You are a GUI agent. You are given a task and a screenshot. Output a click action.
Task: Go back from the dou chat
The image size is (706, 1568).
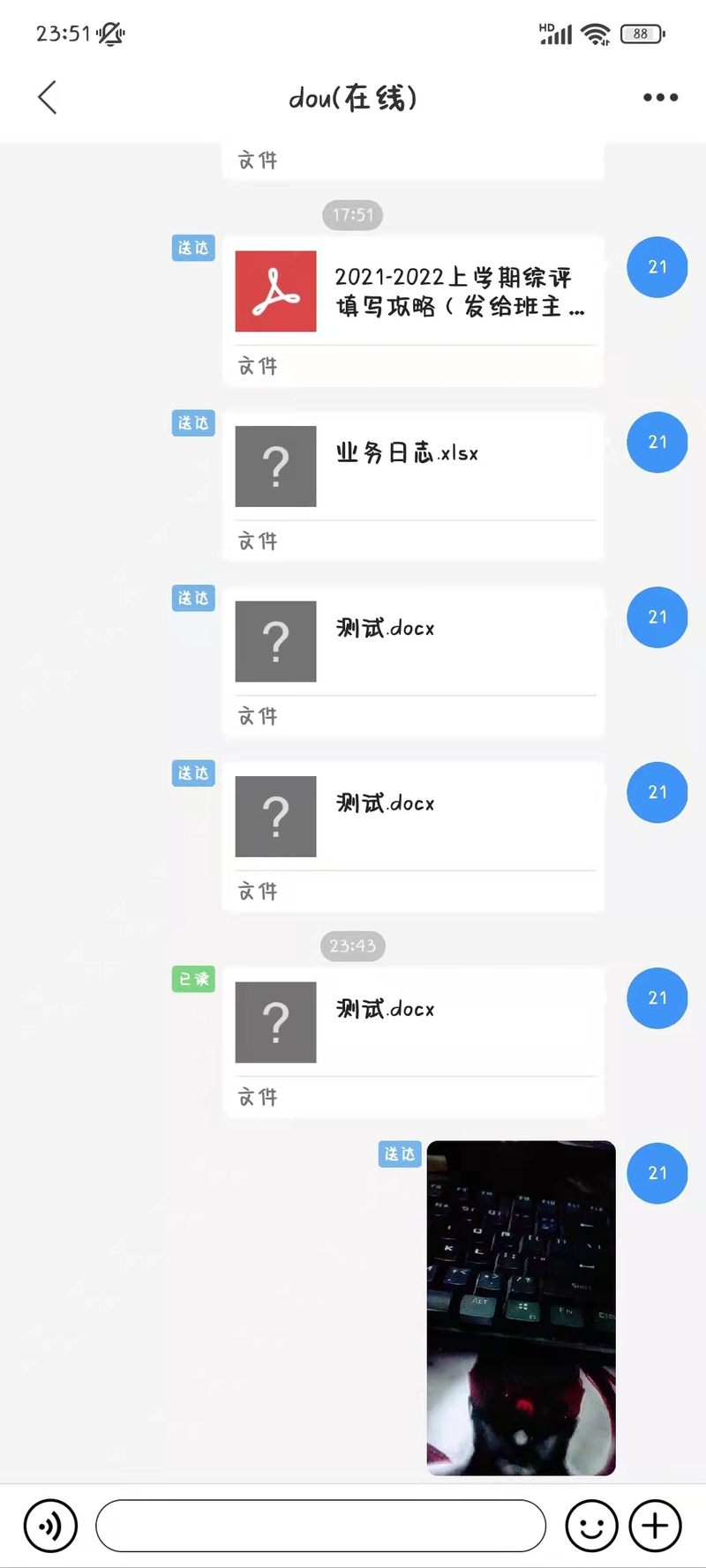pyautogui.click(x=48, y=97)
